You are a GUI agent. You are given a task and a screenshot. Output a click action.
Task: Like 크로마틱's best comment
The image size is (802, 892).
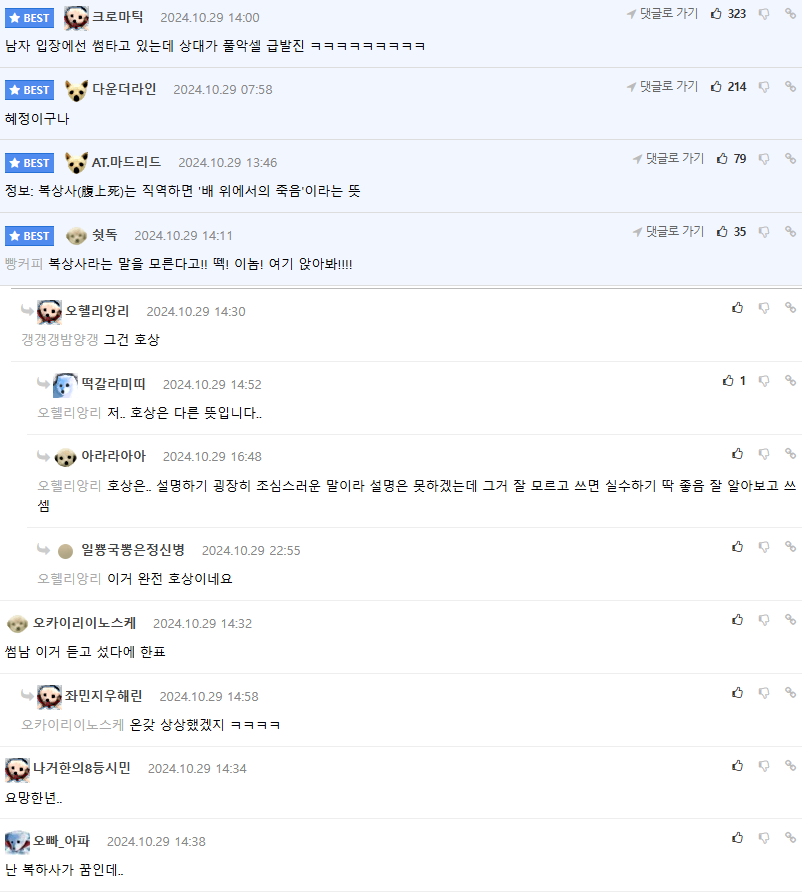point(716,14)
